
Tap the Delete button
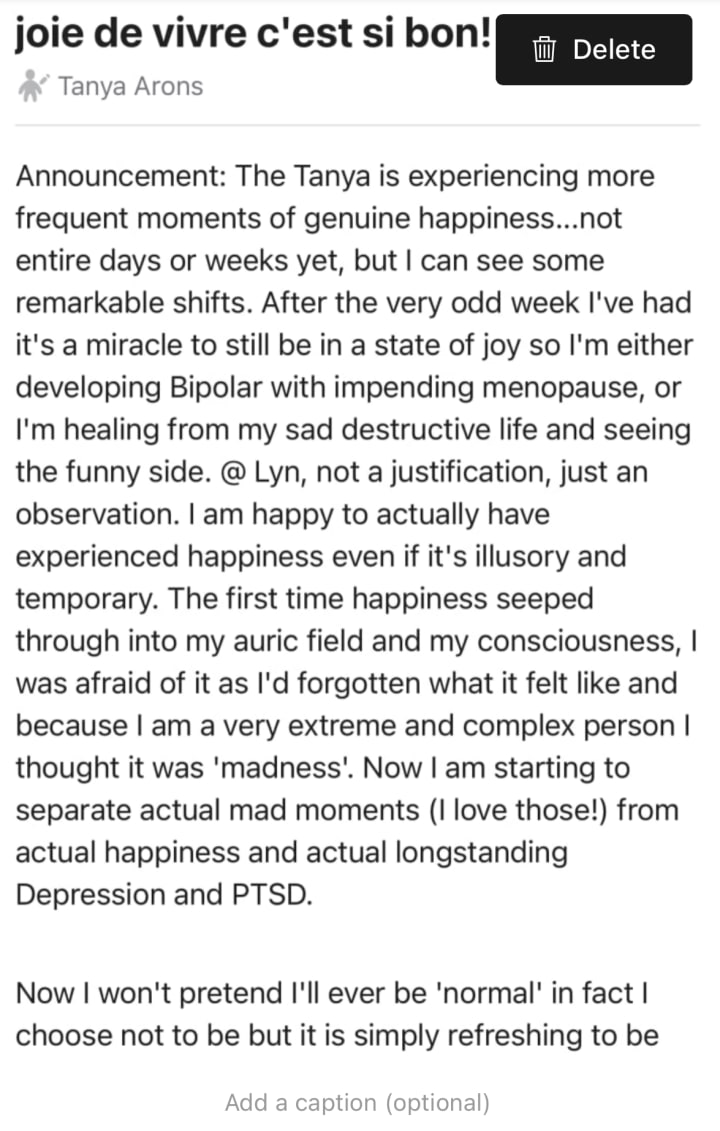click(594, 49)
